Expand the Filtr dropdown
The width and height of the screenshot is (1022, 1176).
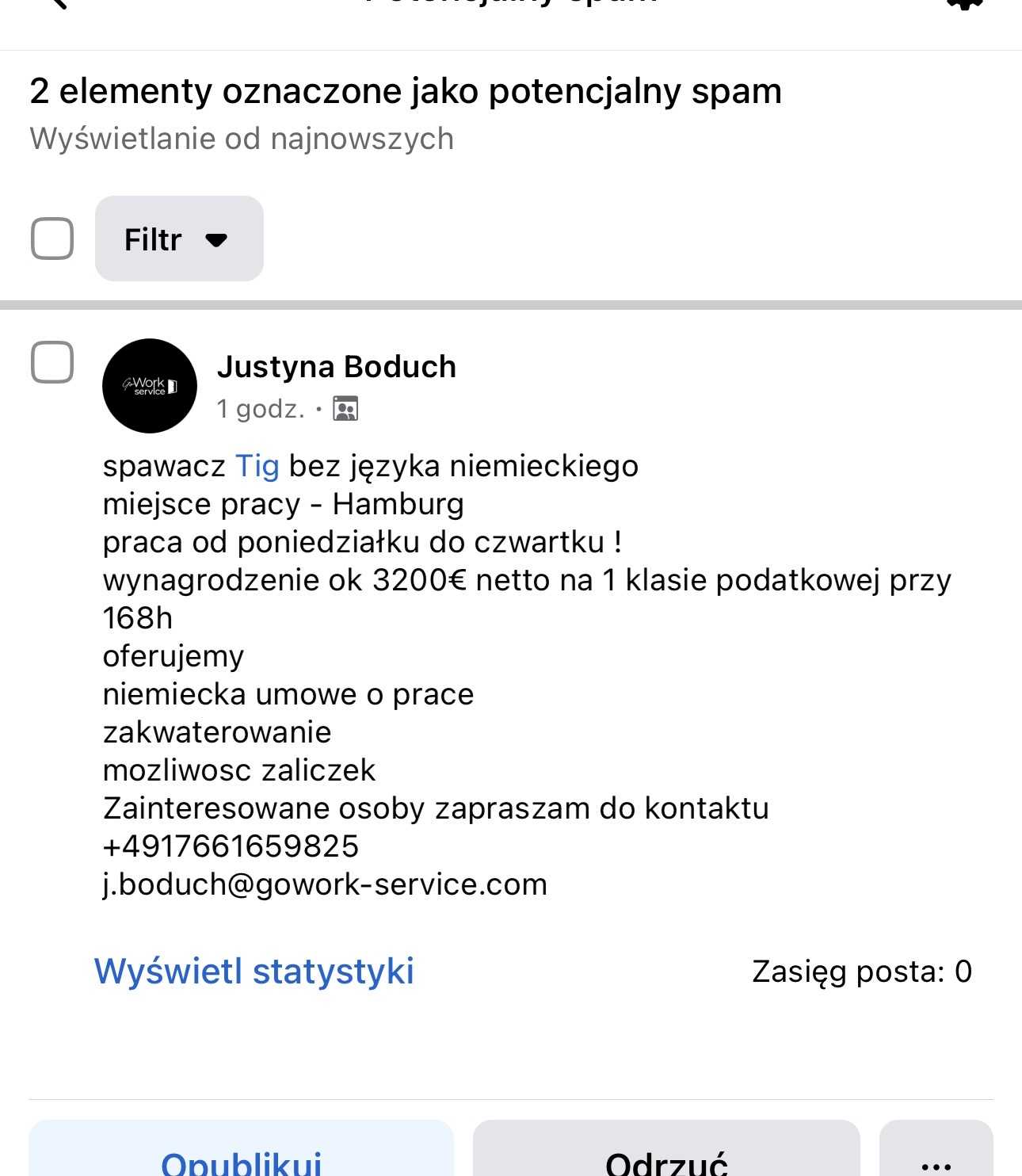179,239
